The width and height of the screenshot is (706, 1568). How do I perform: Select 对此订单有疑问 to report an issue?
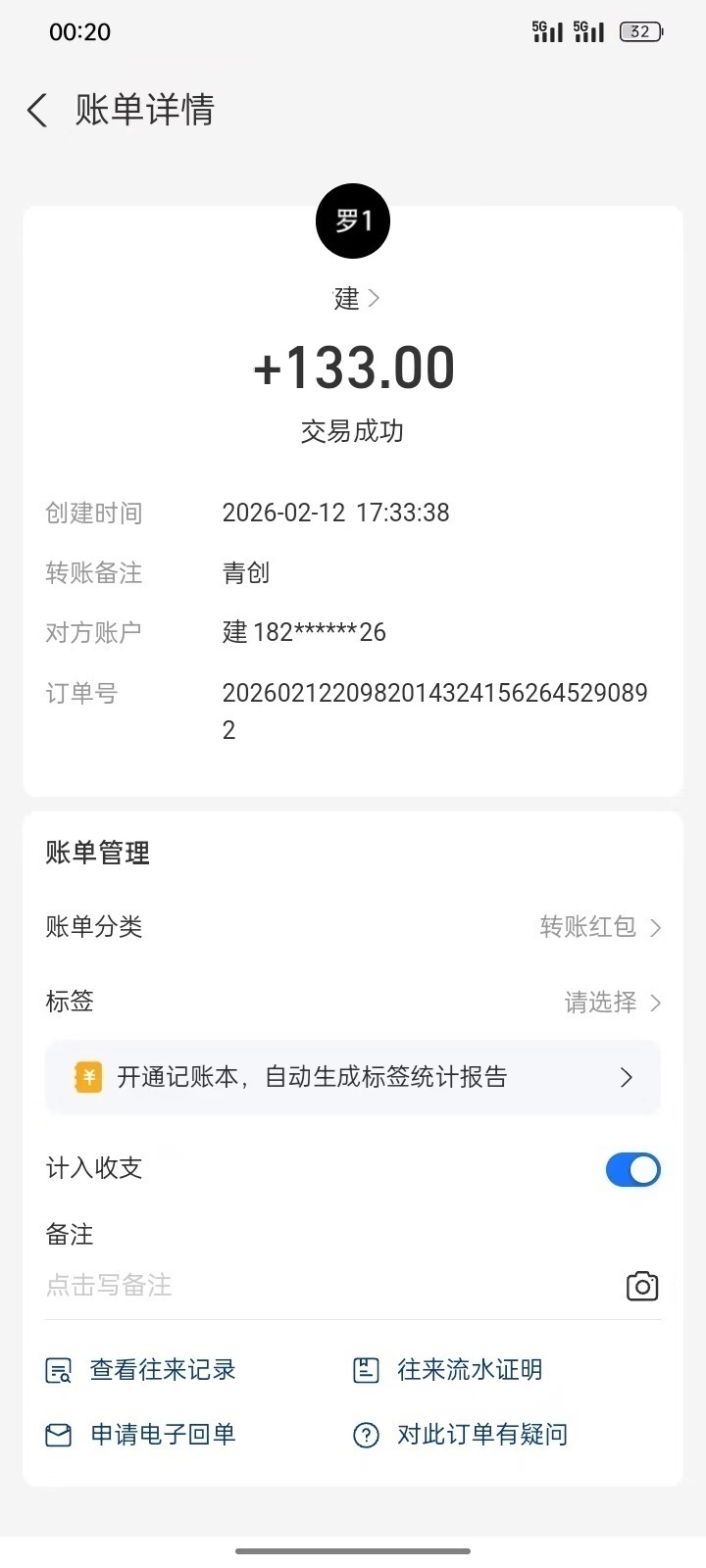tap(480, 1434)
